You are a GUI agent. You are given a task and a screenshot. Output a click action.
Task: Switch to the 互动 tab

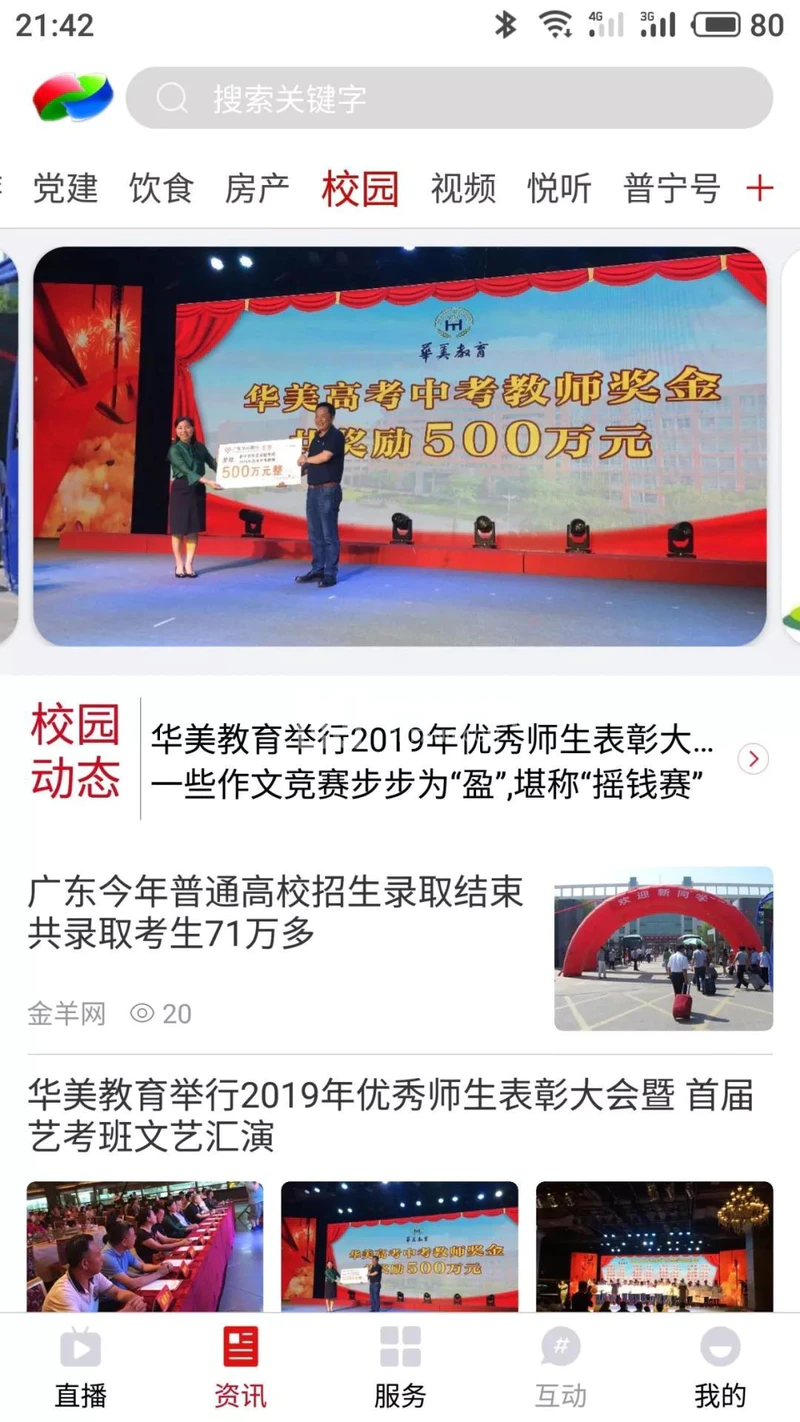[x=560, y=1367]
